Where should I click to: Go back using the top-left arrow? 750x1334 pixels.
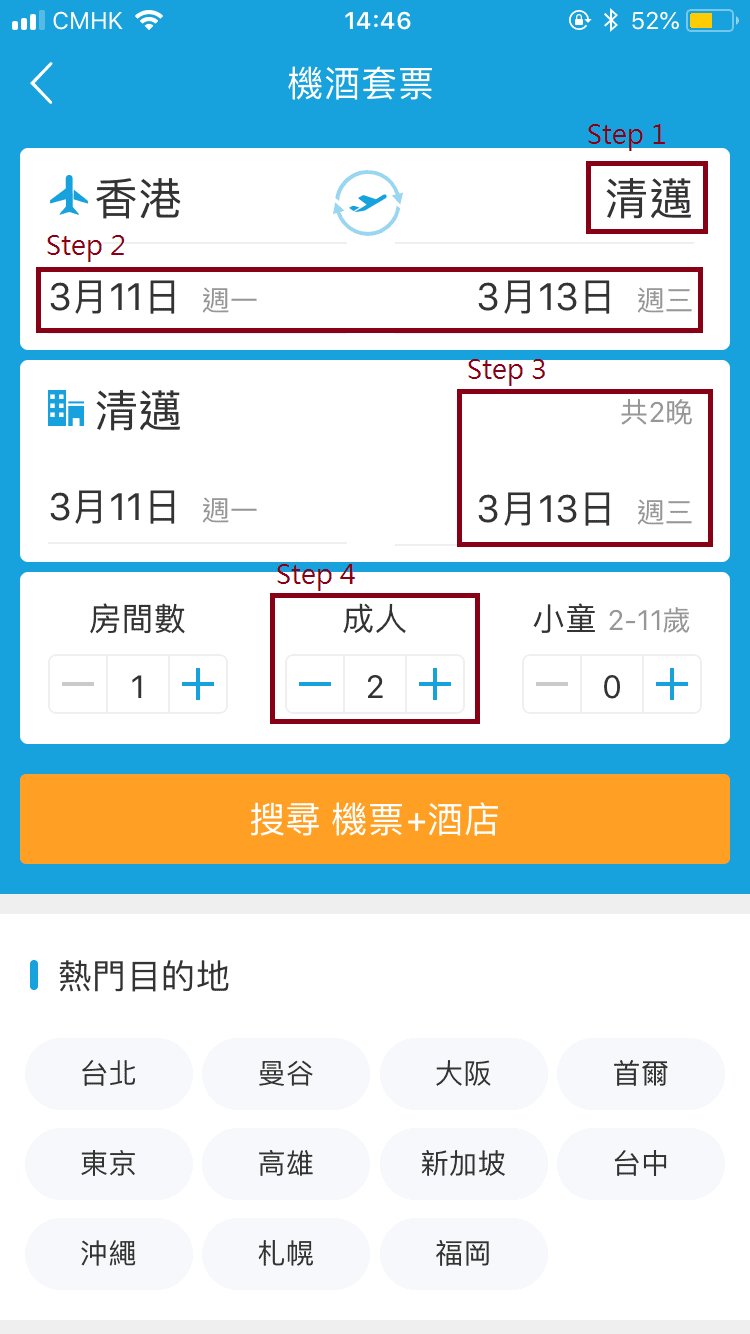41,84
